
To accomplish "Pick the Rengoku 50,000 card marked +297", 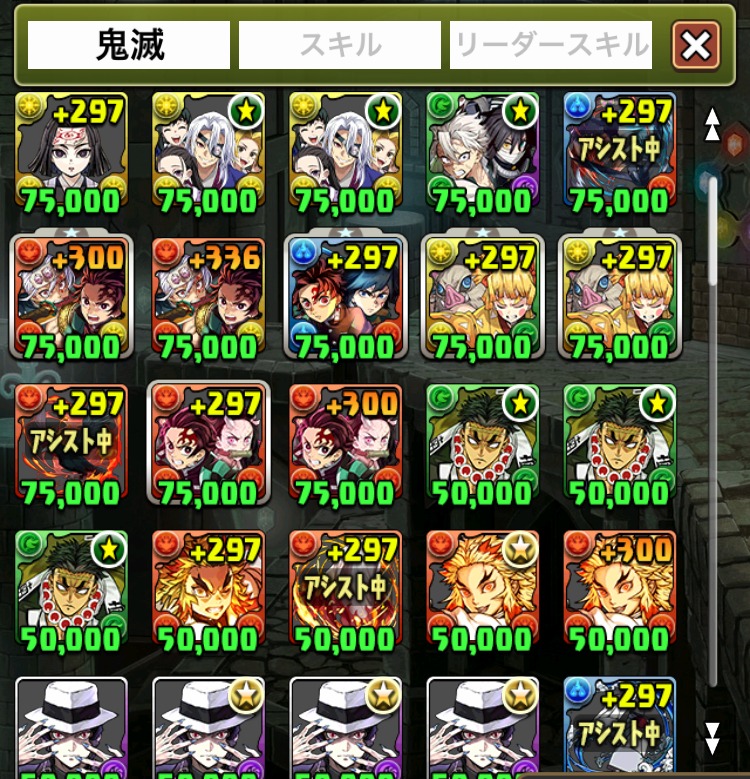I will (x=208, y=589).
